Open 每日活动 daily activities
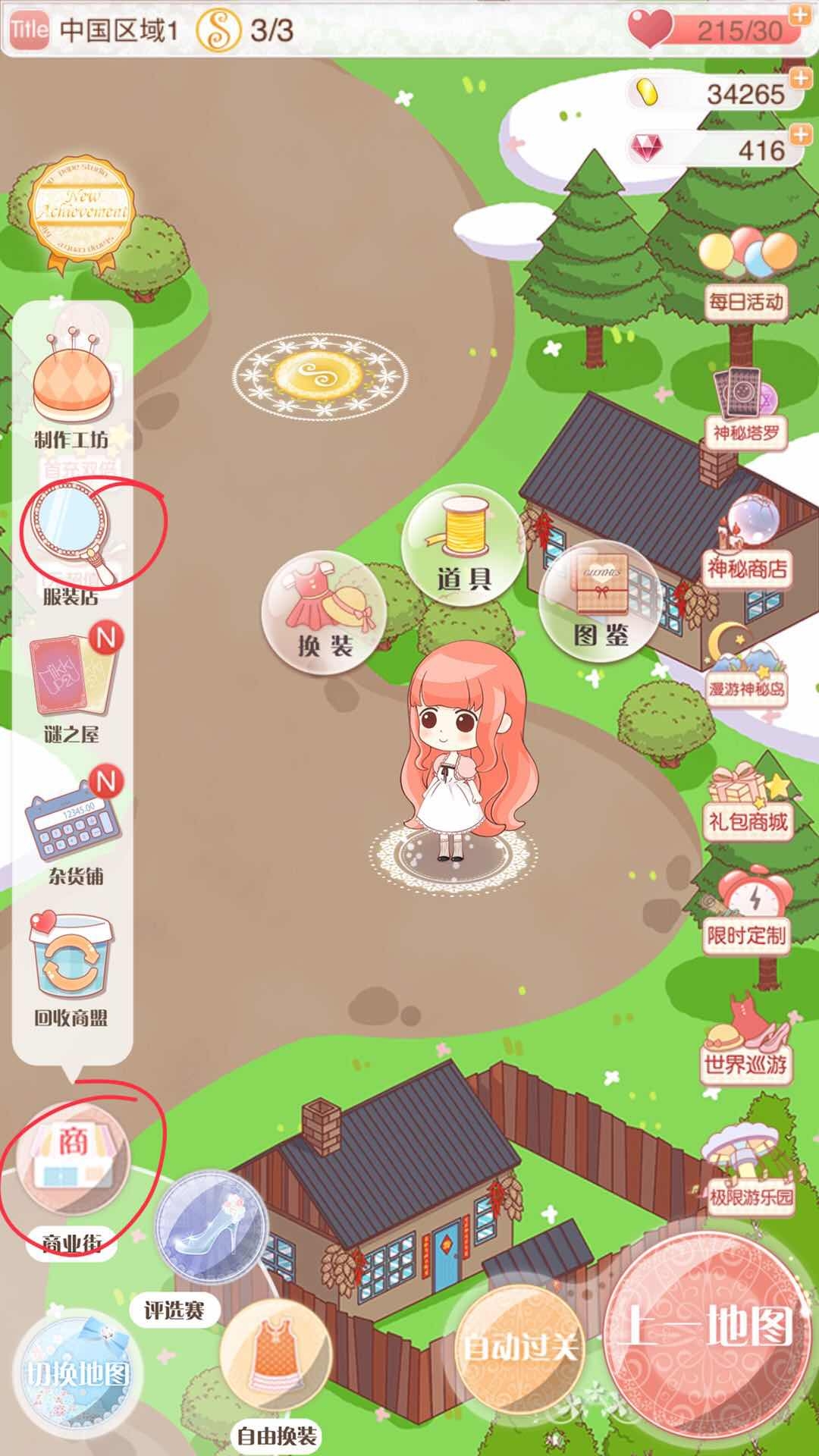Screen dimensions: 819x1456 click(x=746, y=273)
